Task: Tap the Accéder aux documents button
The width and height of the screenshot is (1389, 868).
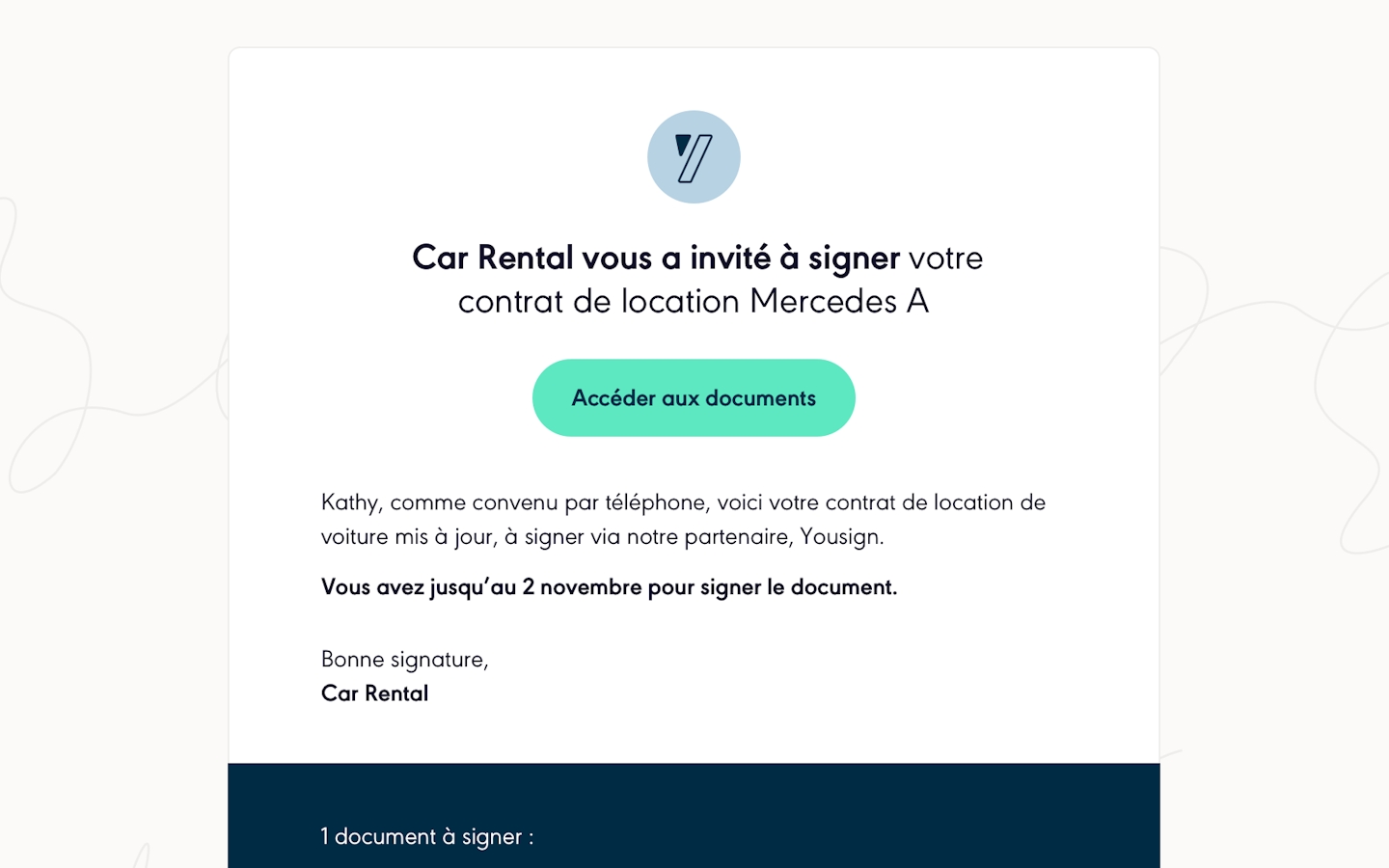Action: 694,397
